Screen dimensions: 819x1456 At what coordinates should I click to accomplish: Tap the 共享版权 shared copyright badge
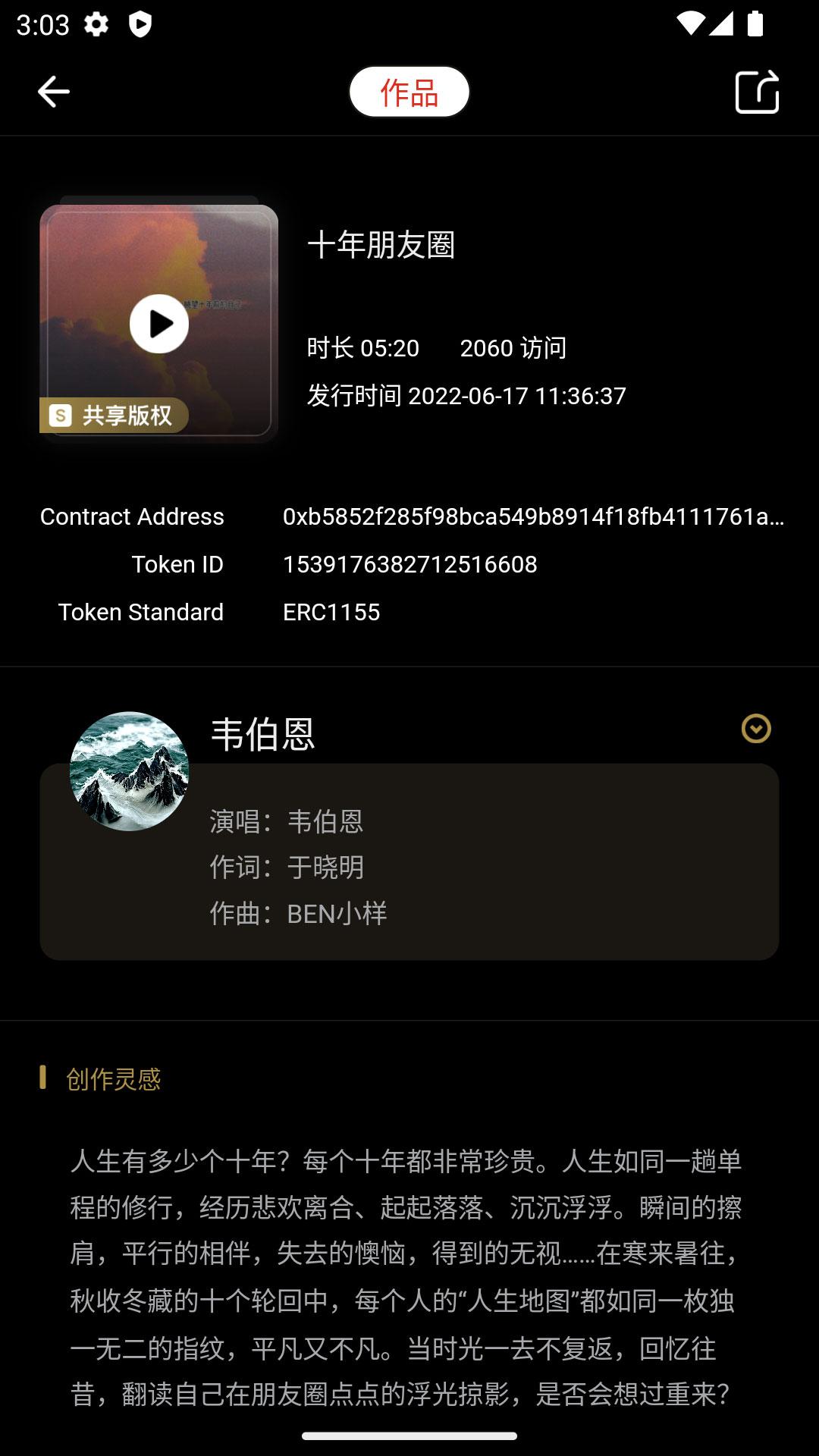[x=115, y=414]
